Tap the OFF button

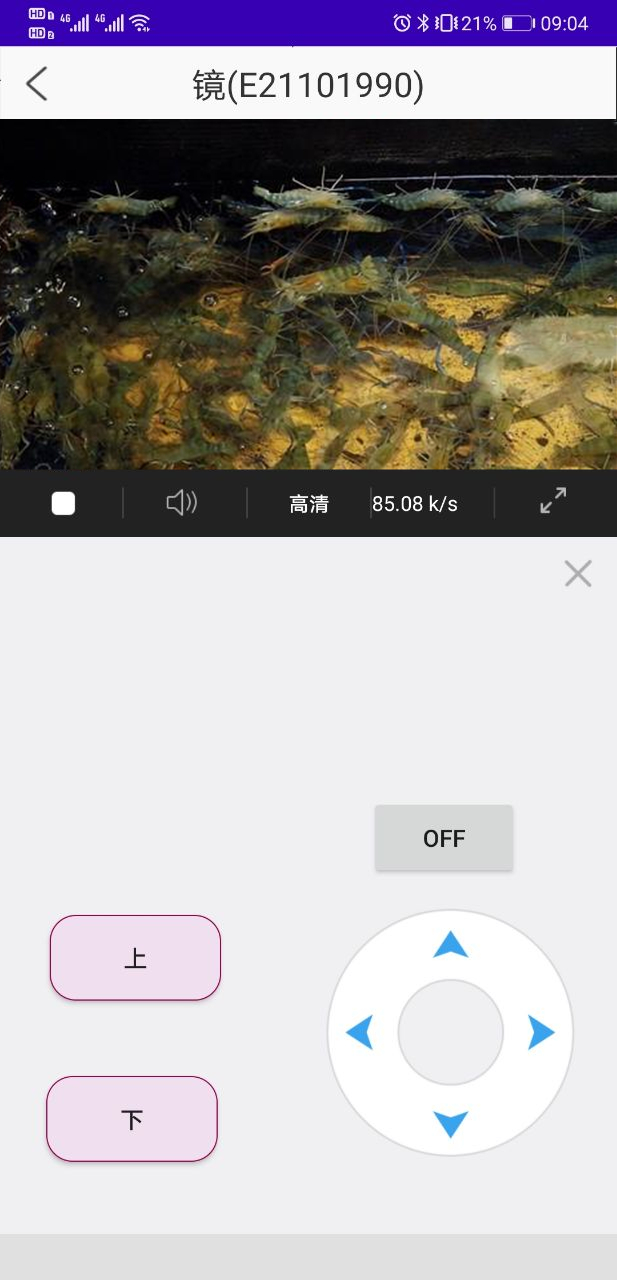[444, 838]
